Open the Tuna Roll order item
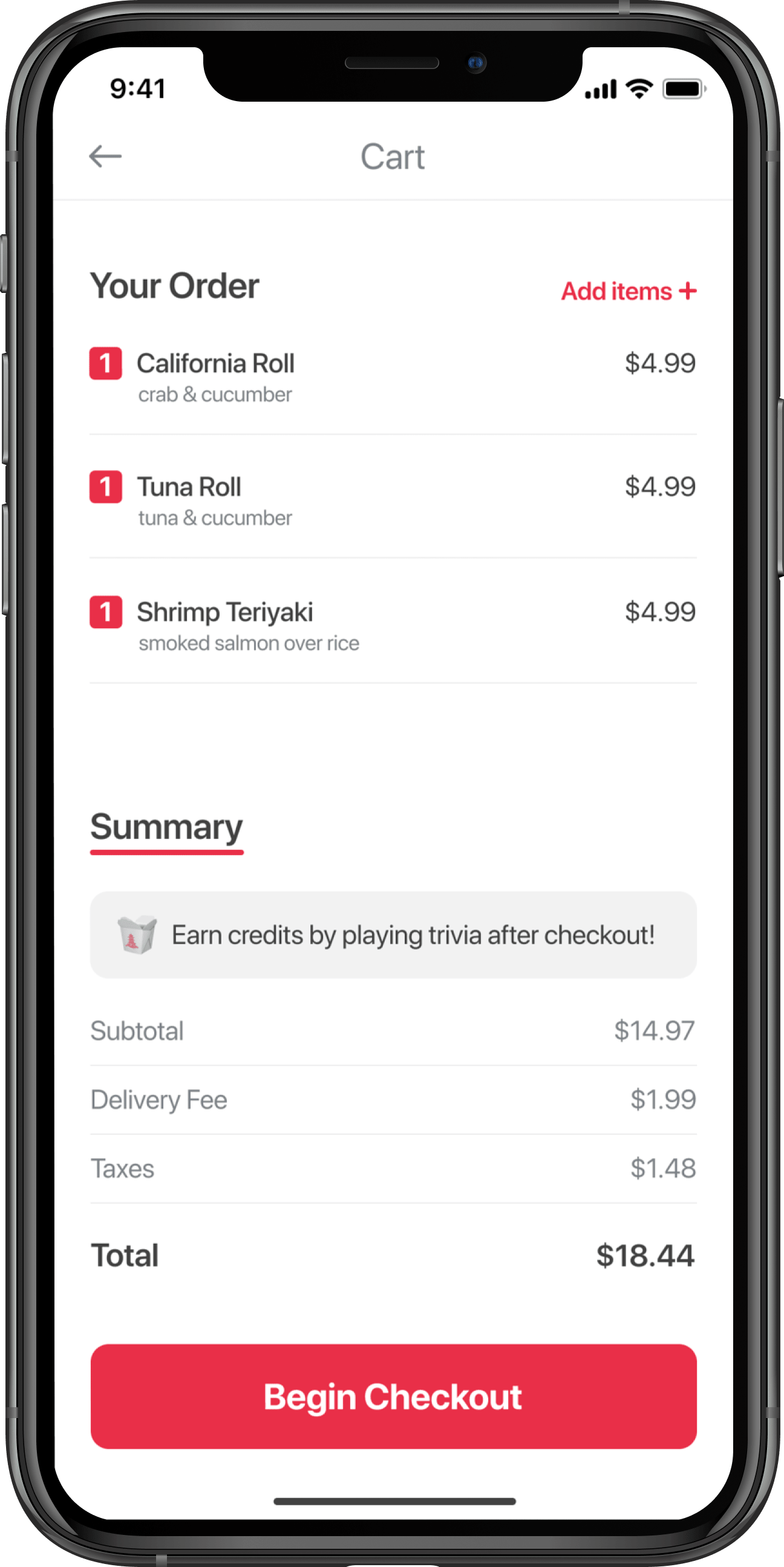Image resolution: width=784 pixels, height=1567 pixels. click(189, 488)
